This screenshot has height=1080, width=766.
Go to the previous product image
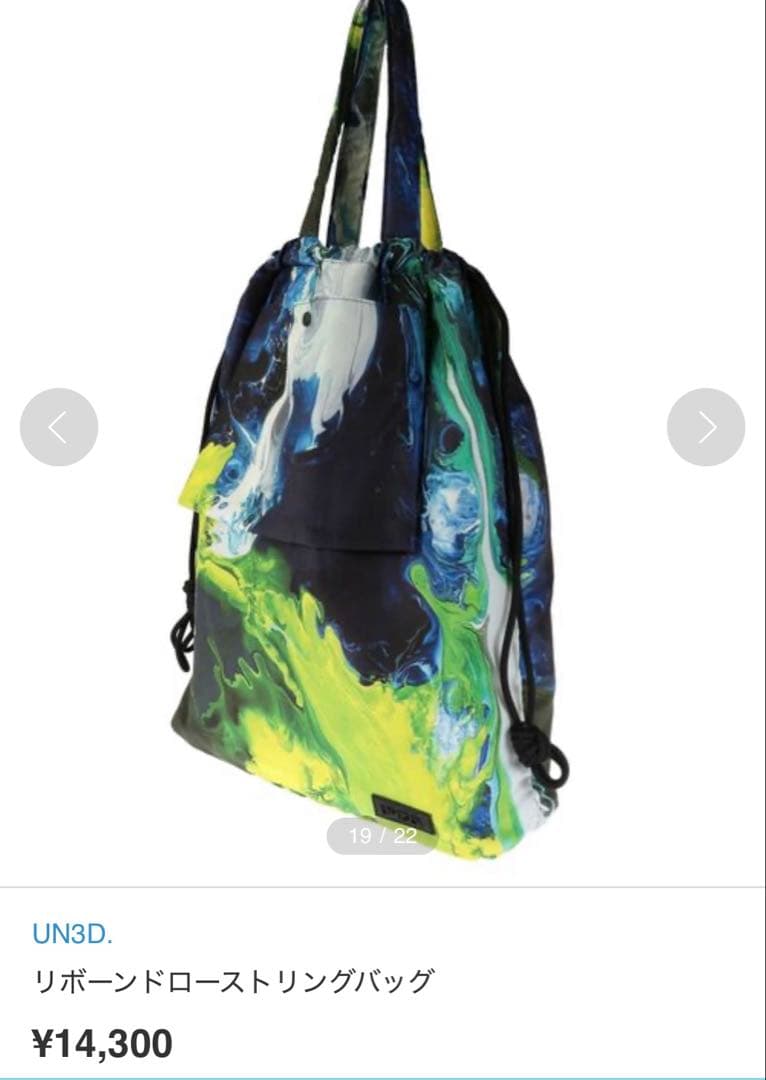[59, 427]
